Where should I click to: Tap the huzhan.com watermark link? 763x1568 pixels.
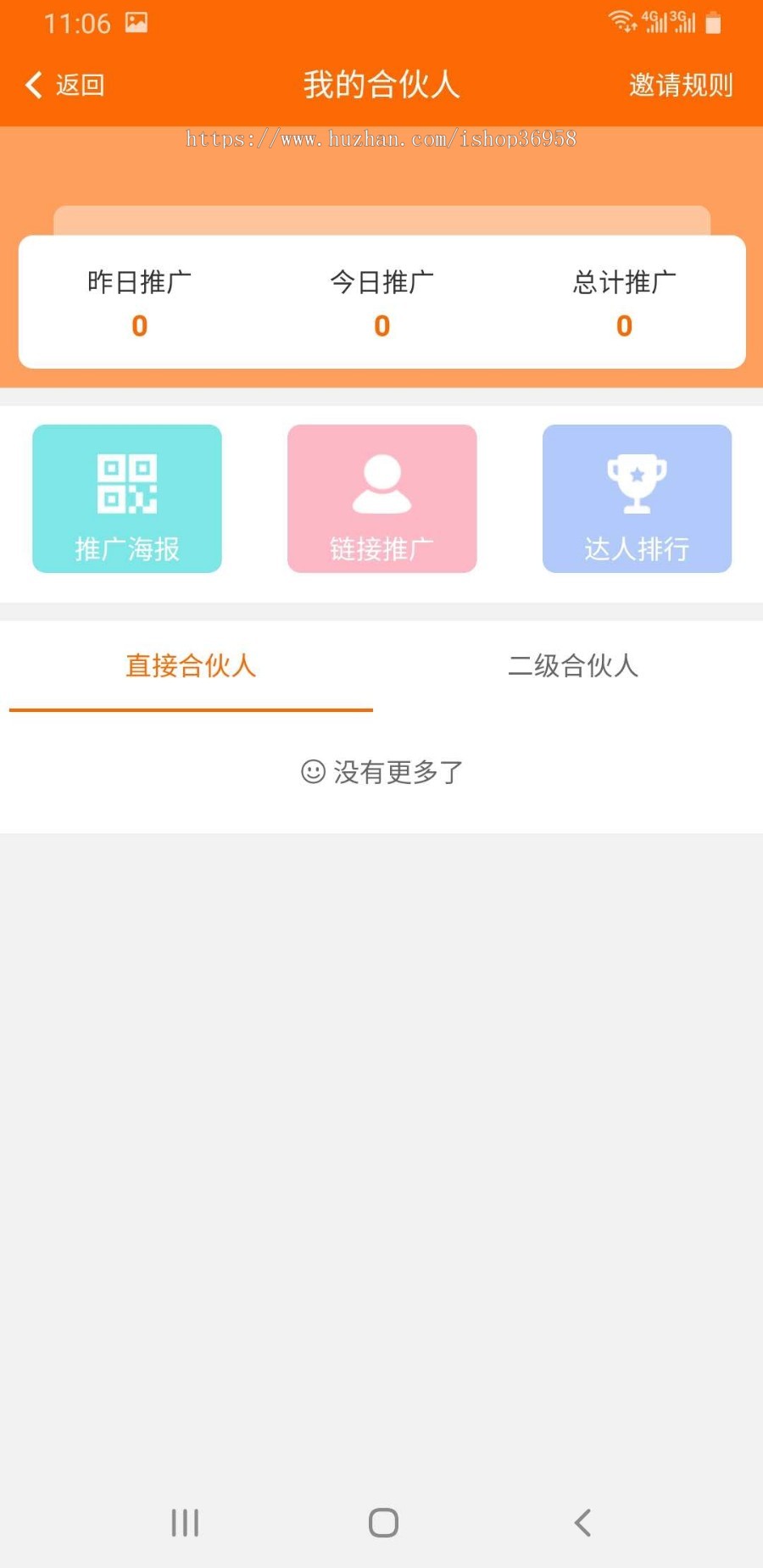click(381, 138)
